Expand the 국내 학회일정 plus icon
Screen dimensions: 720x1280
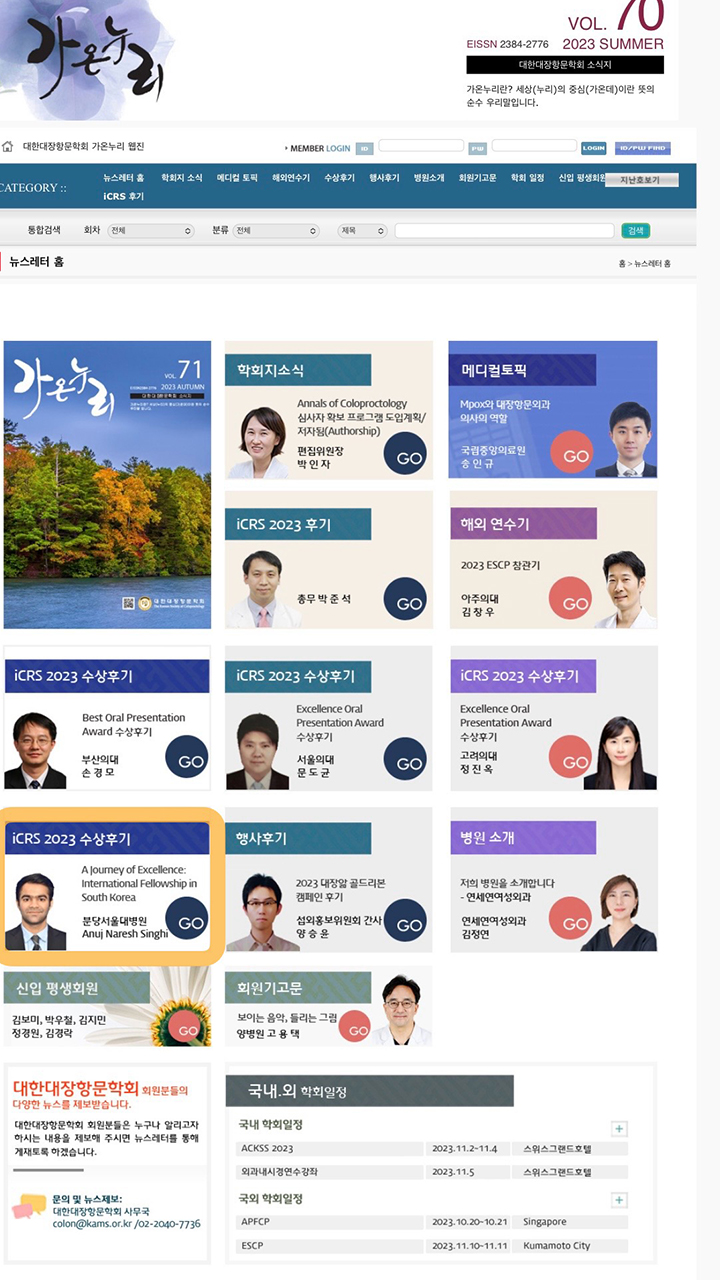tap(619, 1129)
